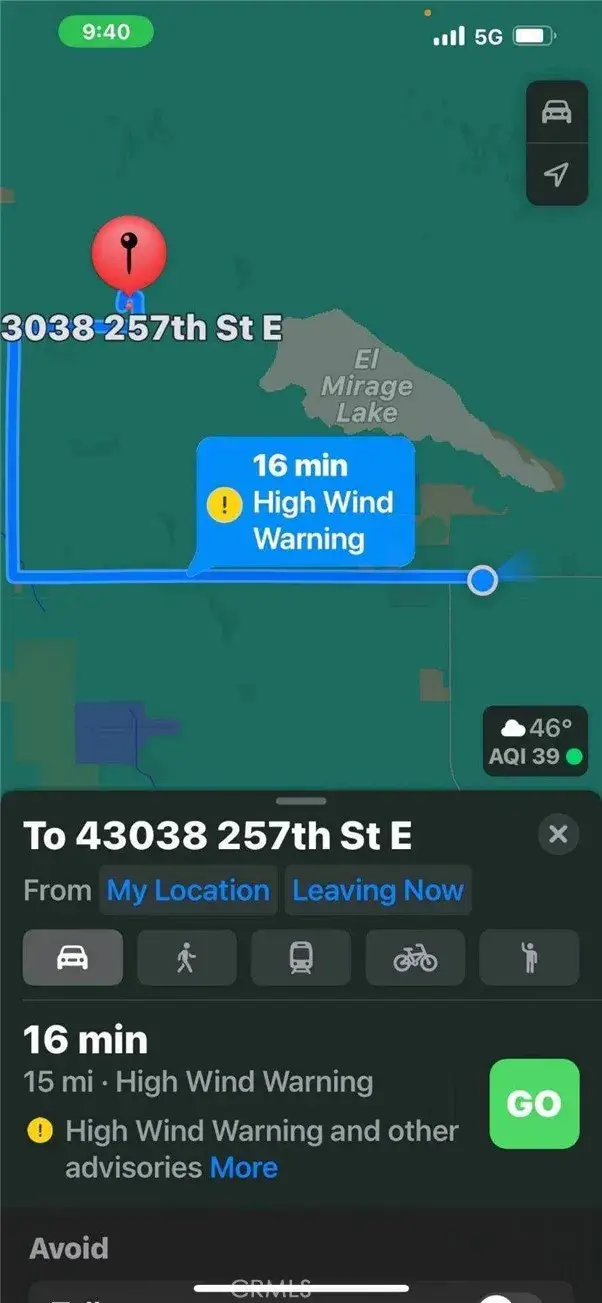The image size is (602, 1303).
Task: Center the map on my current location
Action: pos(556,175)
